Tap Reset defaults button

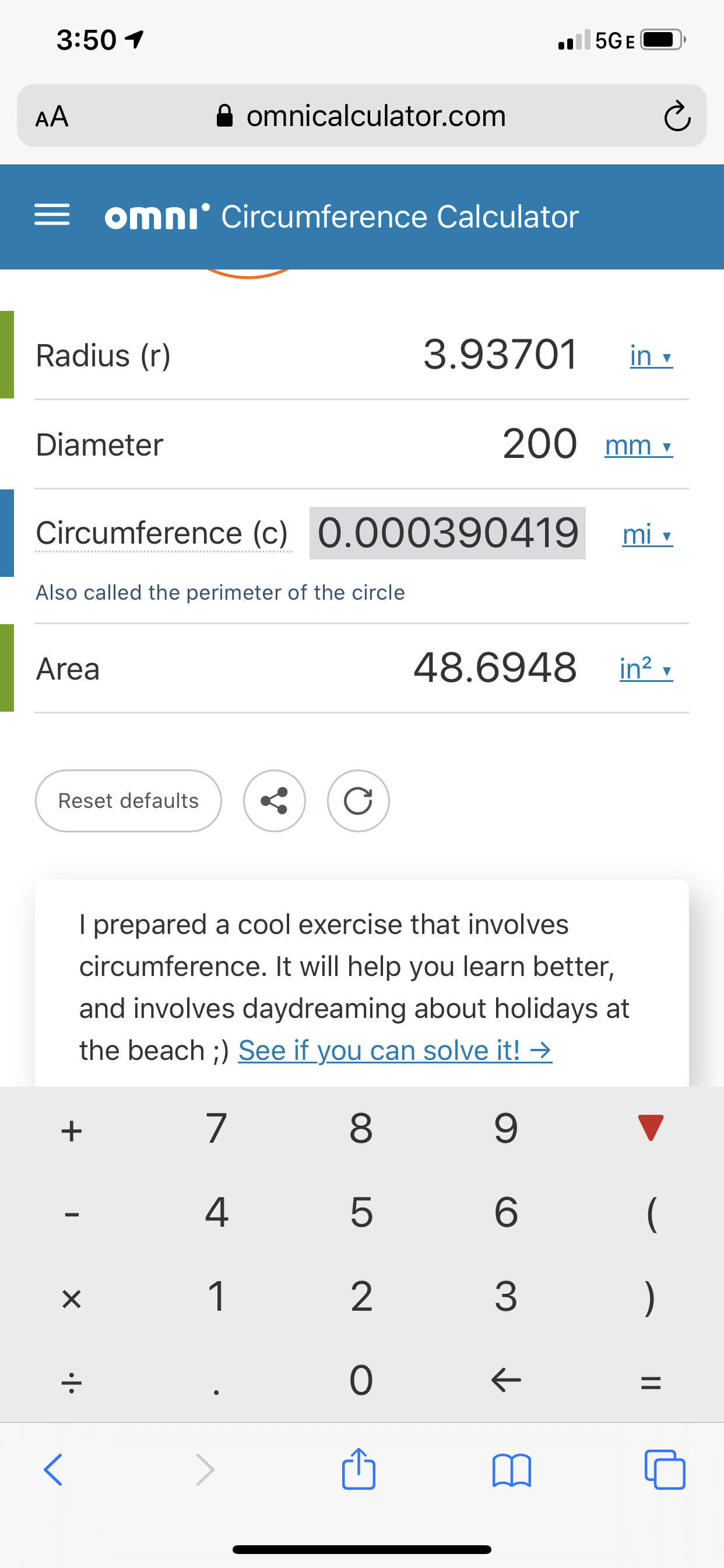[x=128, y=801]
